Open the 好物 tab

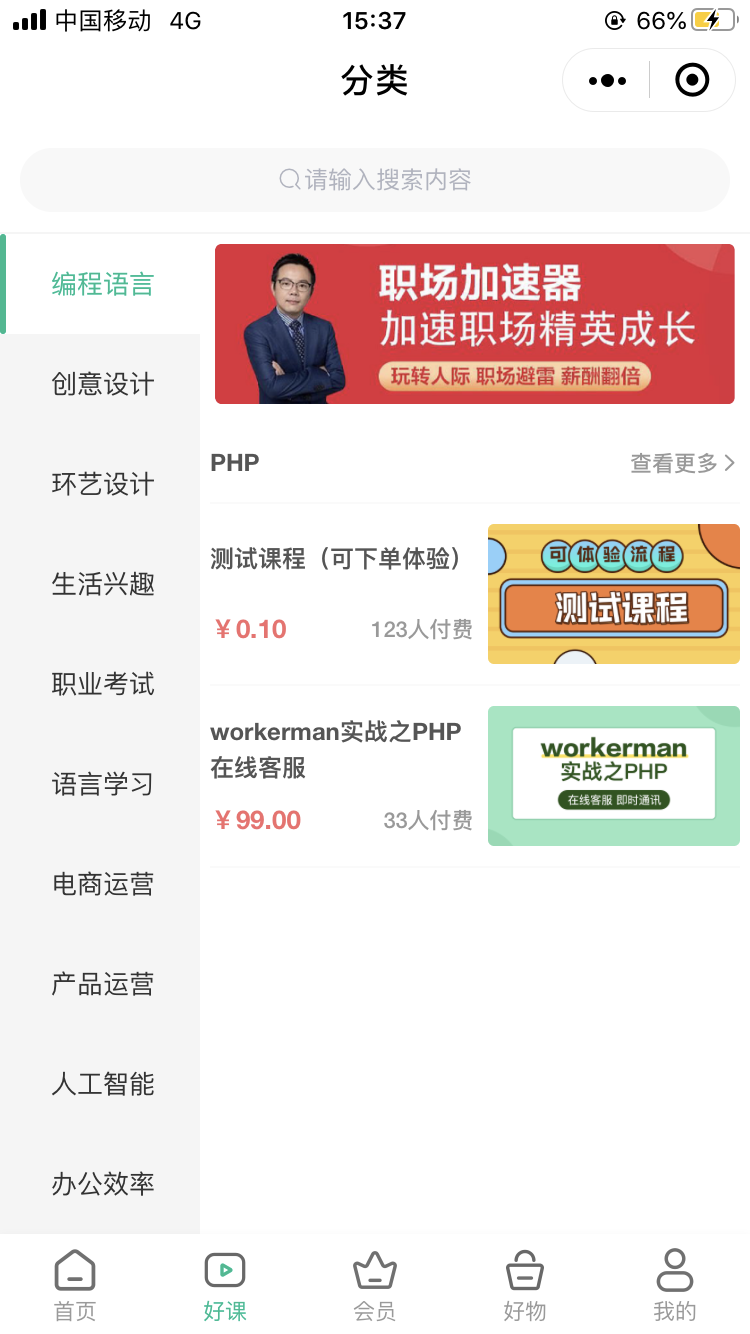(x=525, y=1285)
